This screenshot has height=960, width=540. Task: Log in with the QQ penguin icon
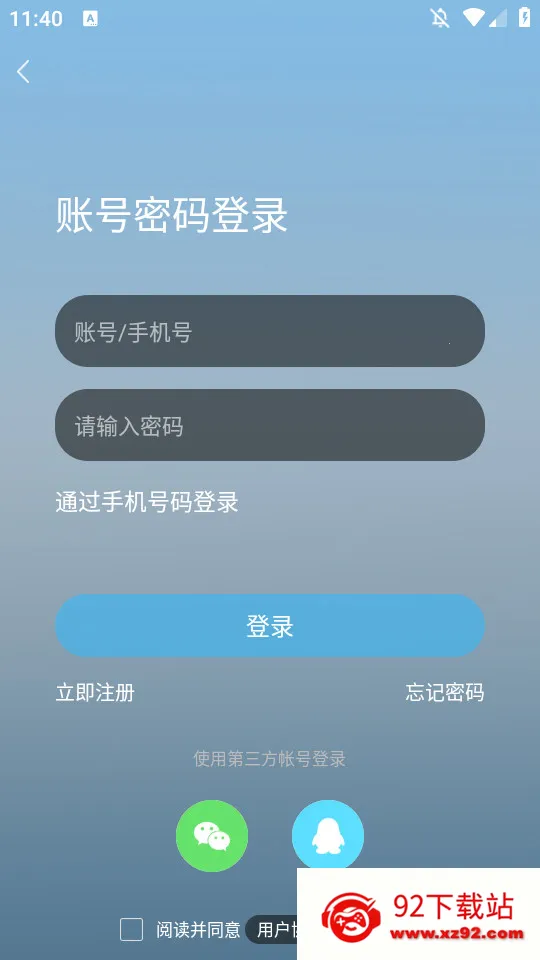(x=328, y=836)
